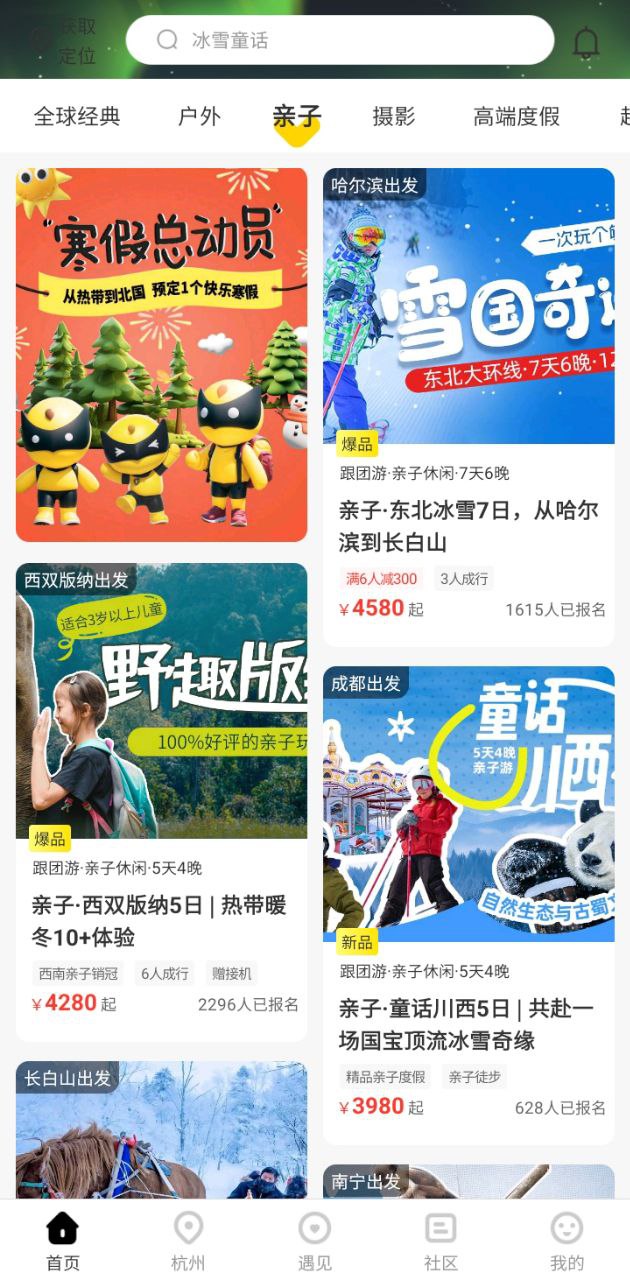Viewport: 630px width, 1280px height.
Task: Open the 南宁出发 trip card
Action: coord(468,1181)
